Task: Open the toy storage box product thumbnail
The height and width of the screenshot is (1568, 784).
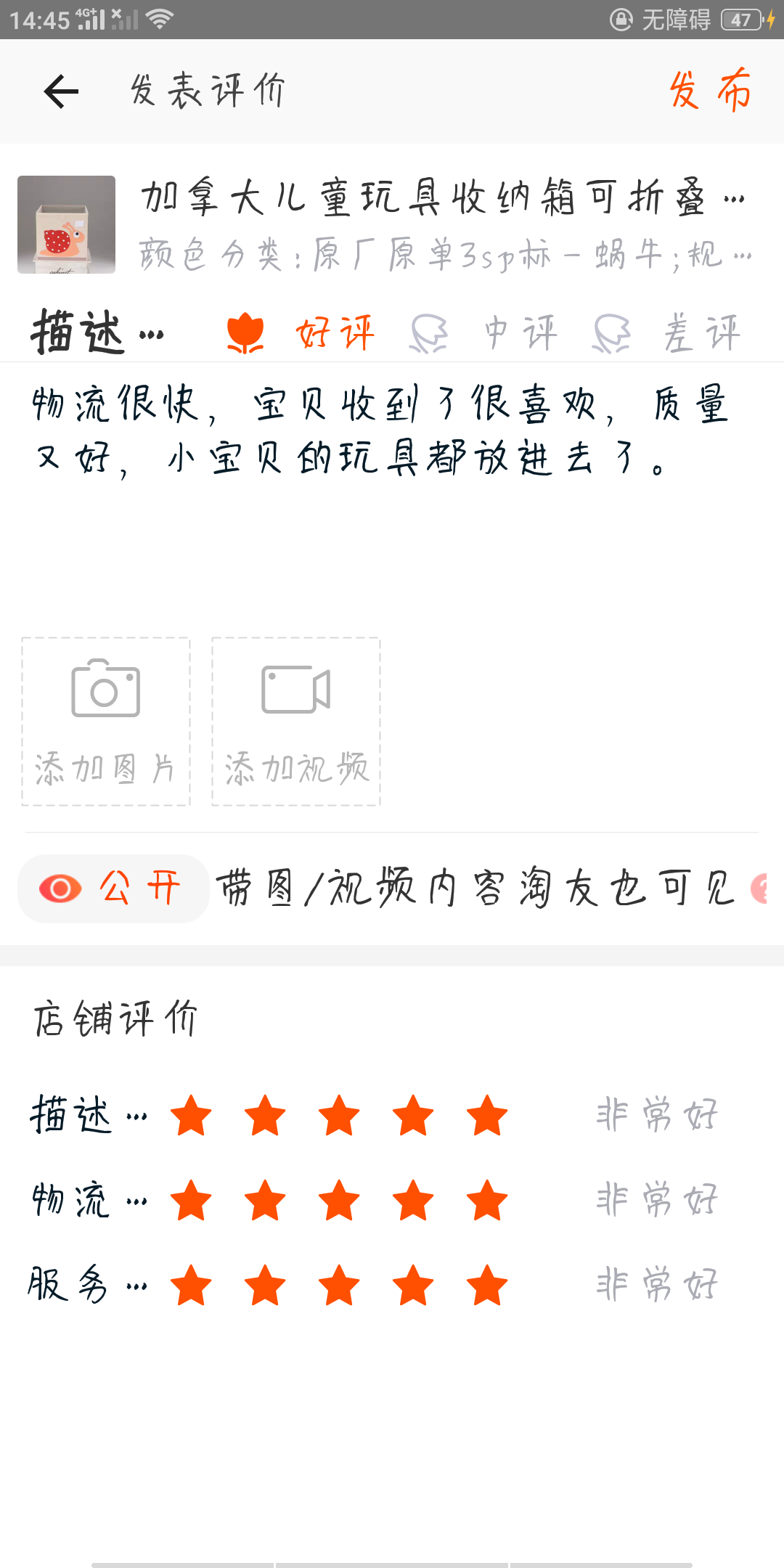Action: point(66,224)
